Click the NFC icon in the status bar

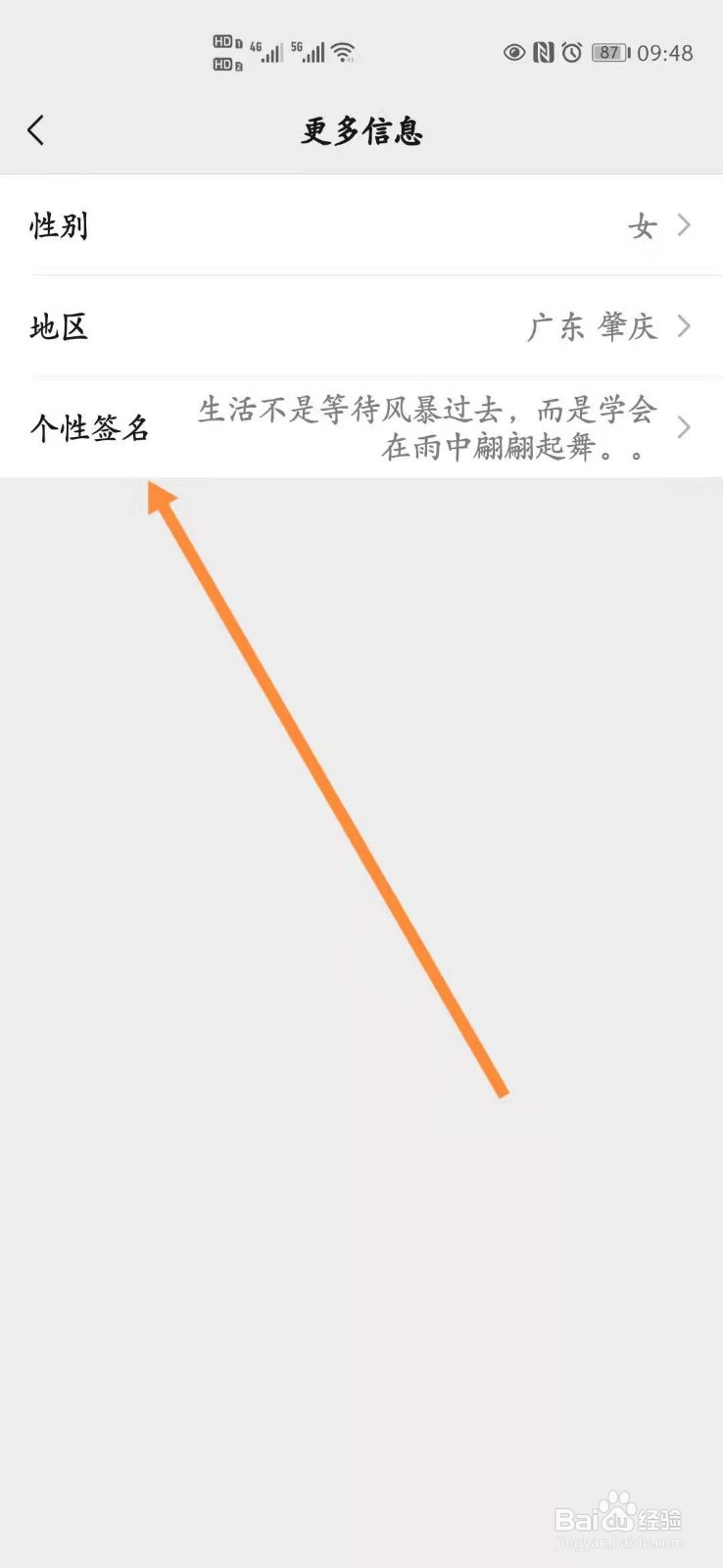pos(543,52)
